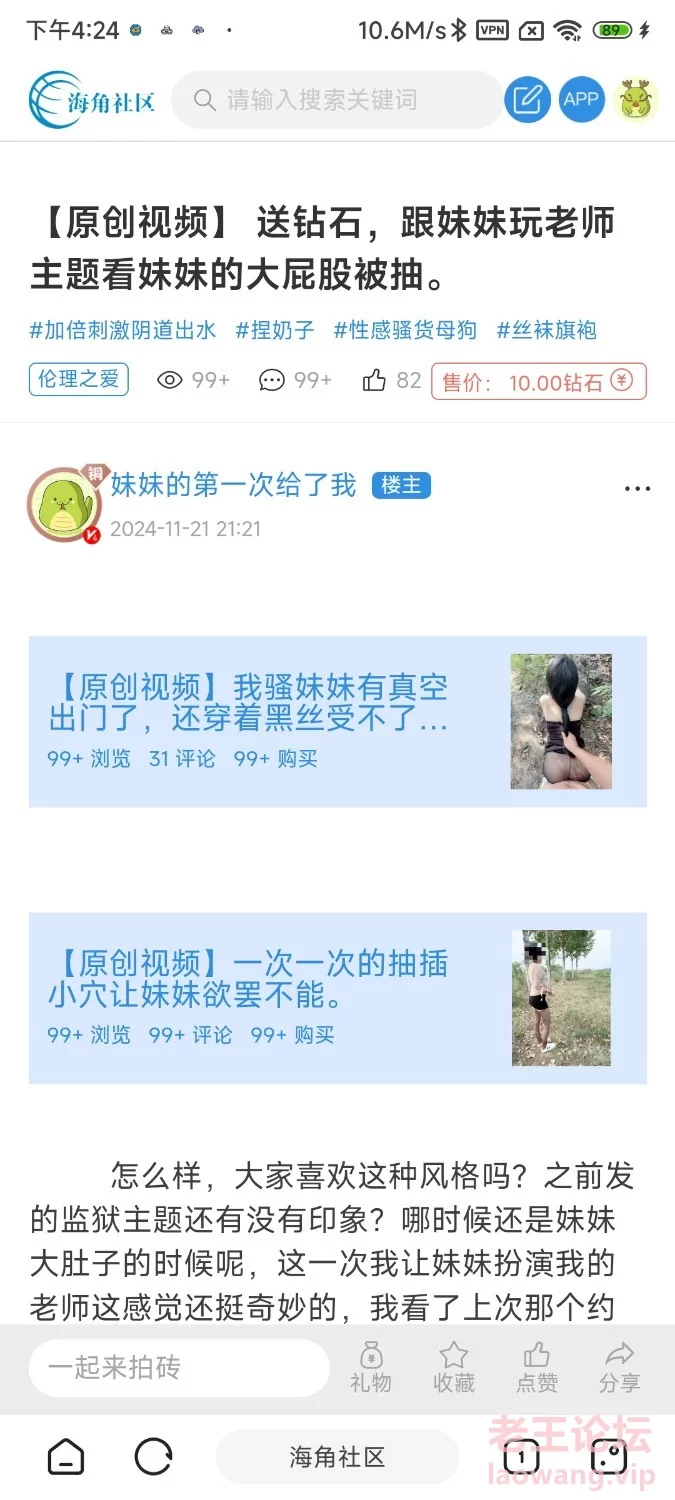Viewport: 675px width, 1500px height.
Task: Open the linked post card with 99+ 评论
Action: (x=337, y=998)
